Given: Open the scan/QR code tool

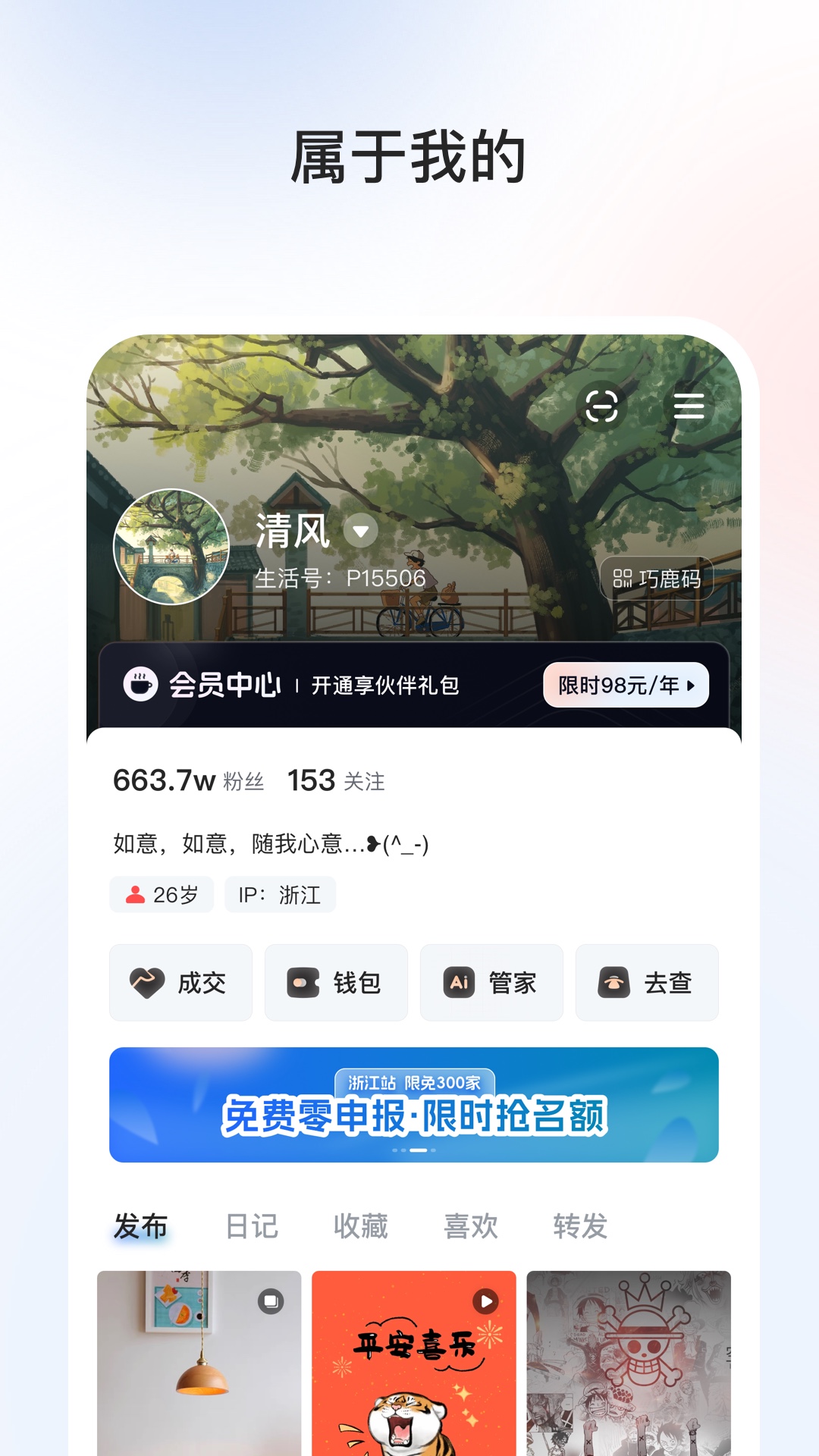Looking at the screenshot, I should point(603,408).
